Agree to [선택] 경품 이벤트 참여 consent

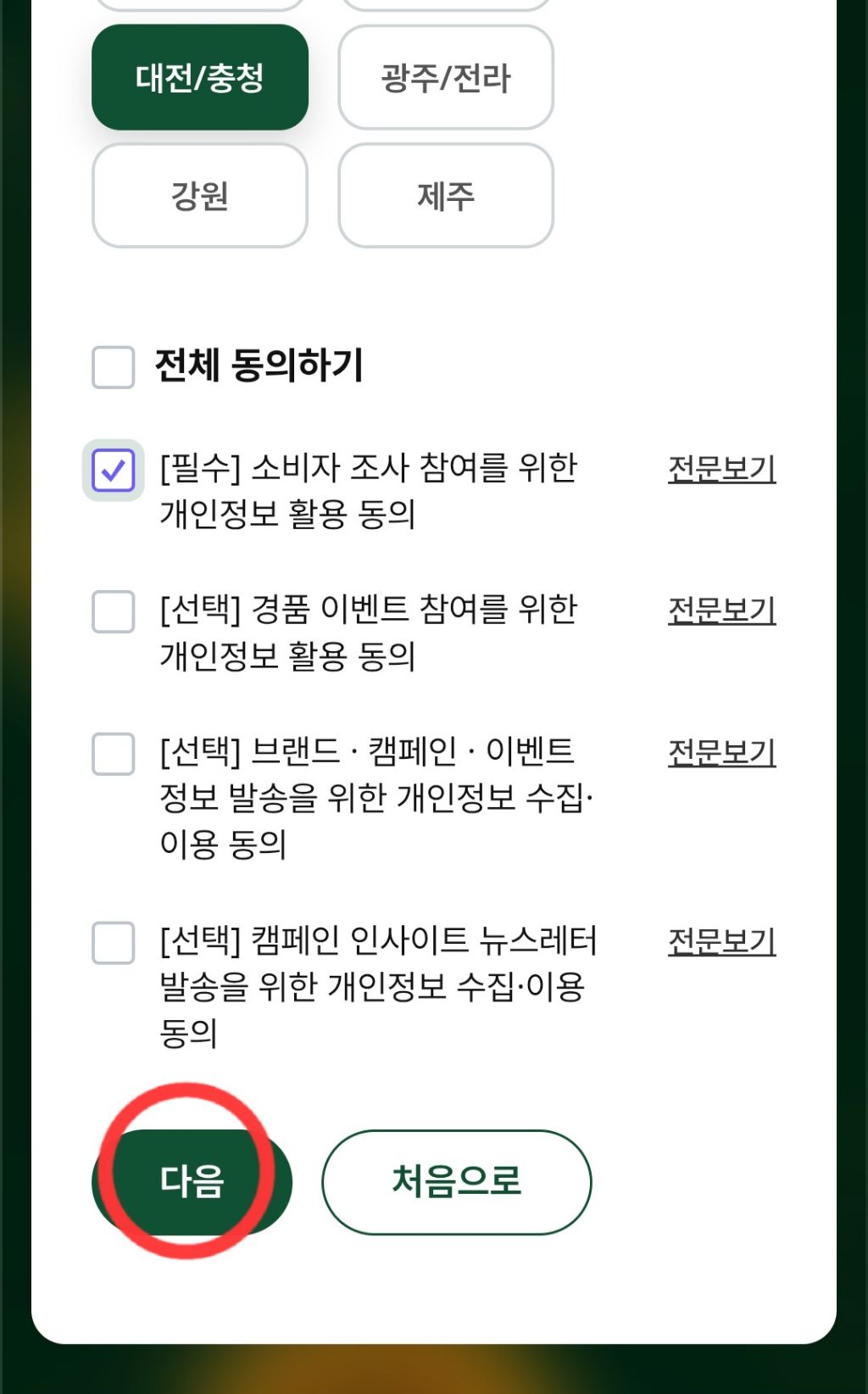click(114, 611)
